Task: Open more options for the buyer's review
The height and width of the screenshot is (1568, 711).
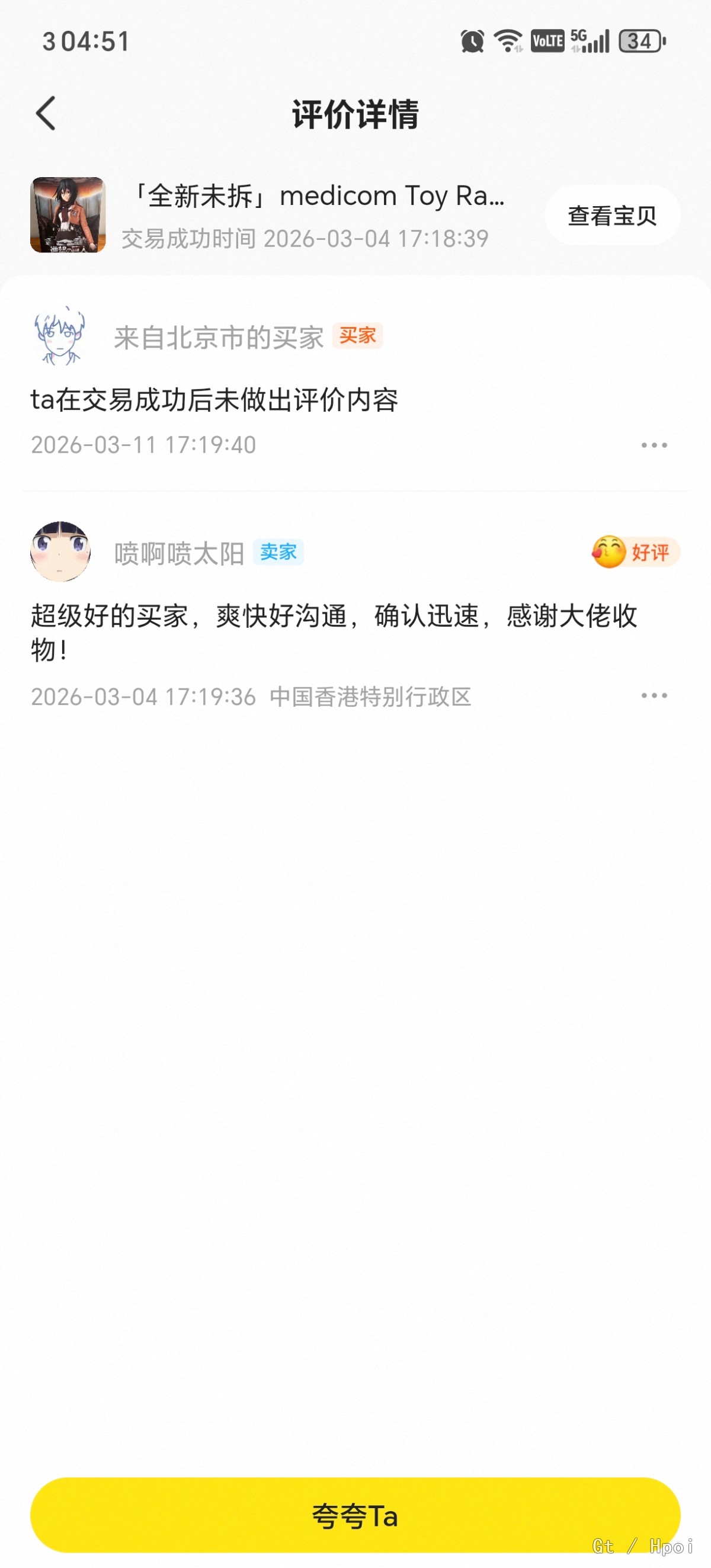Action: click(654, 445)
